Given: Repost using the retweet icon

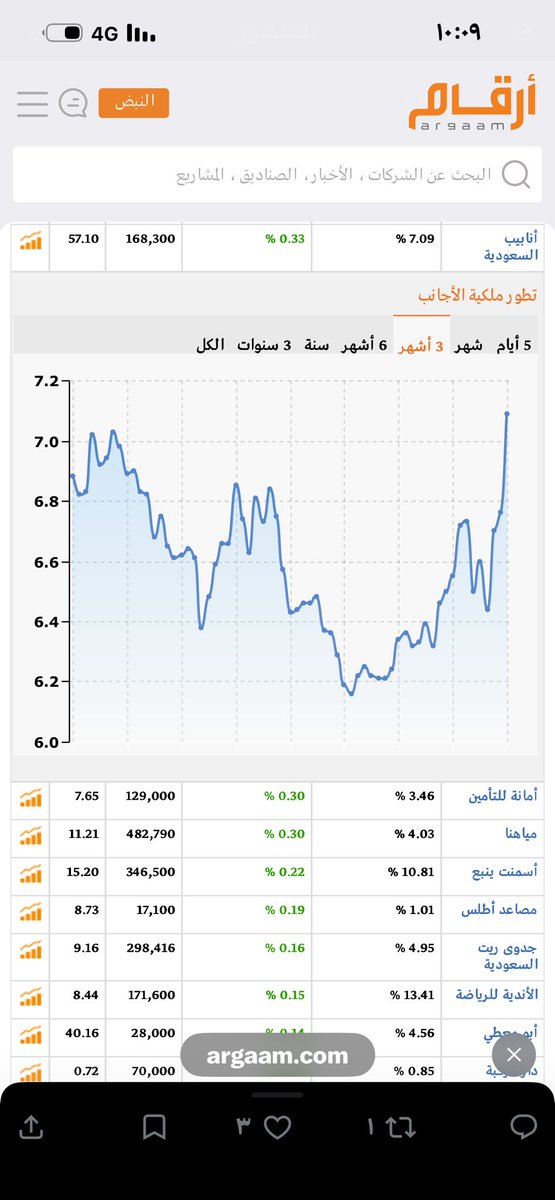Looking at the screenshot, I should [x=401, y=1128].
